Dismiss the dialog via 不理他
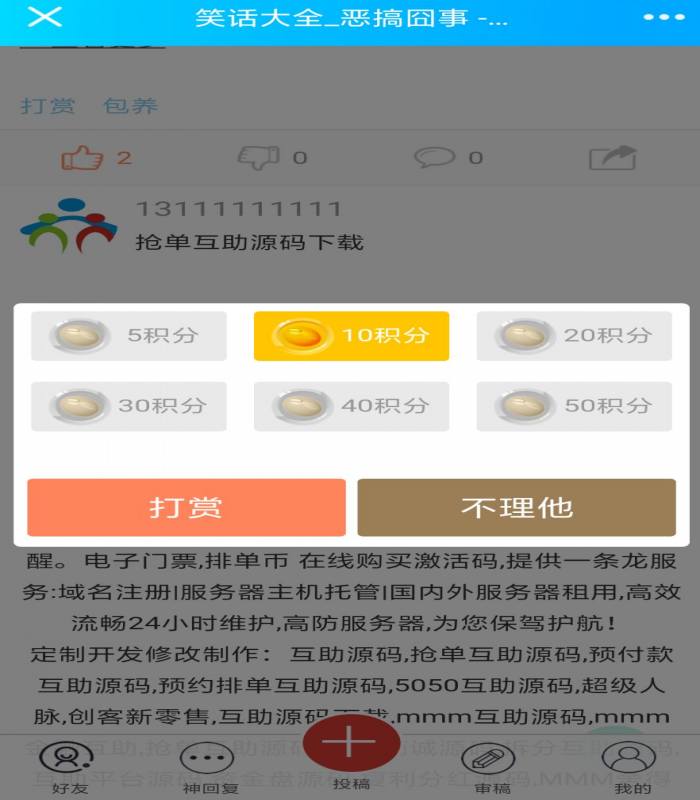 click(x=516, y=507)
